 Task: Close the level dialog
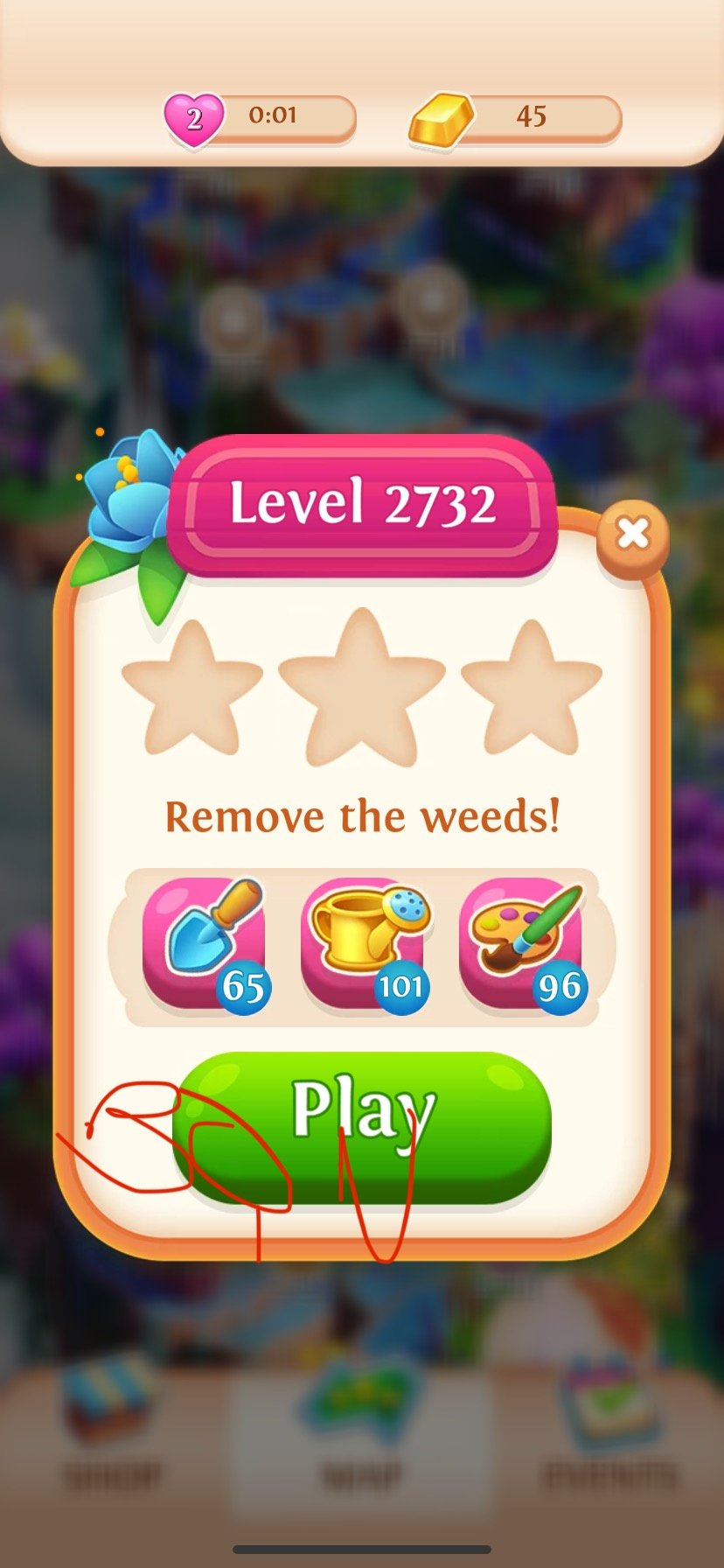click(633, 534)
